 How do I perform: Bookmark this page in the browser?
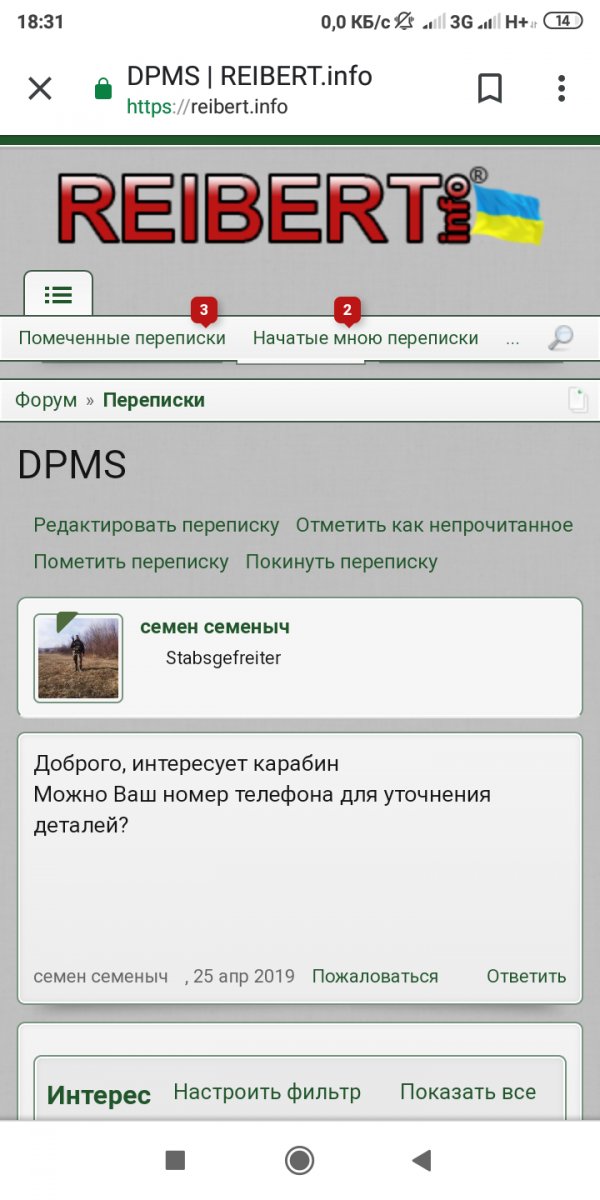tap(489, 89)
